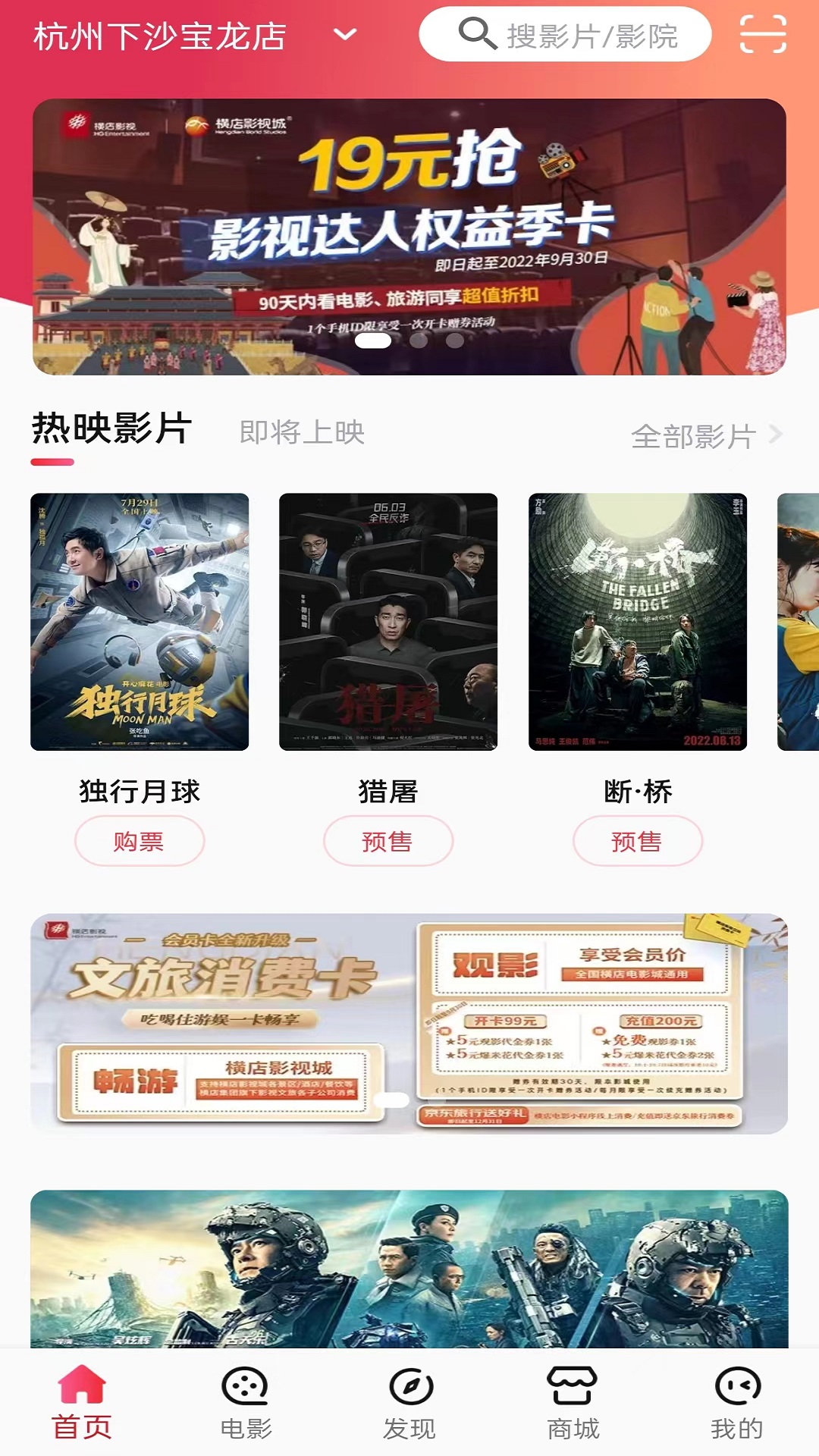View 全部影片 list
The height and width of the screenshot is (1456, 819).
click(x=705, y=436)
